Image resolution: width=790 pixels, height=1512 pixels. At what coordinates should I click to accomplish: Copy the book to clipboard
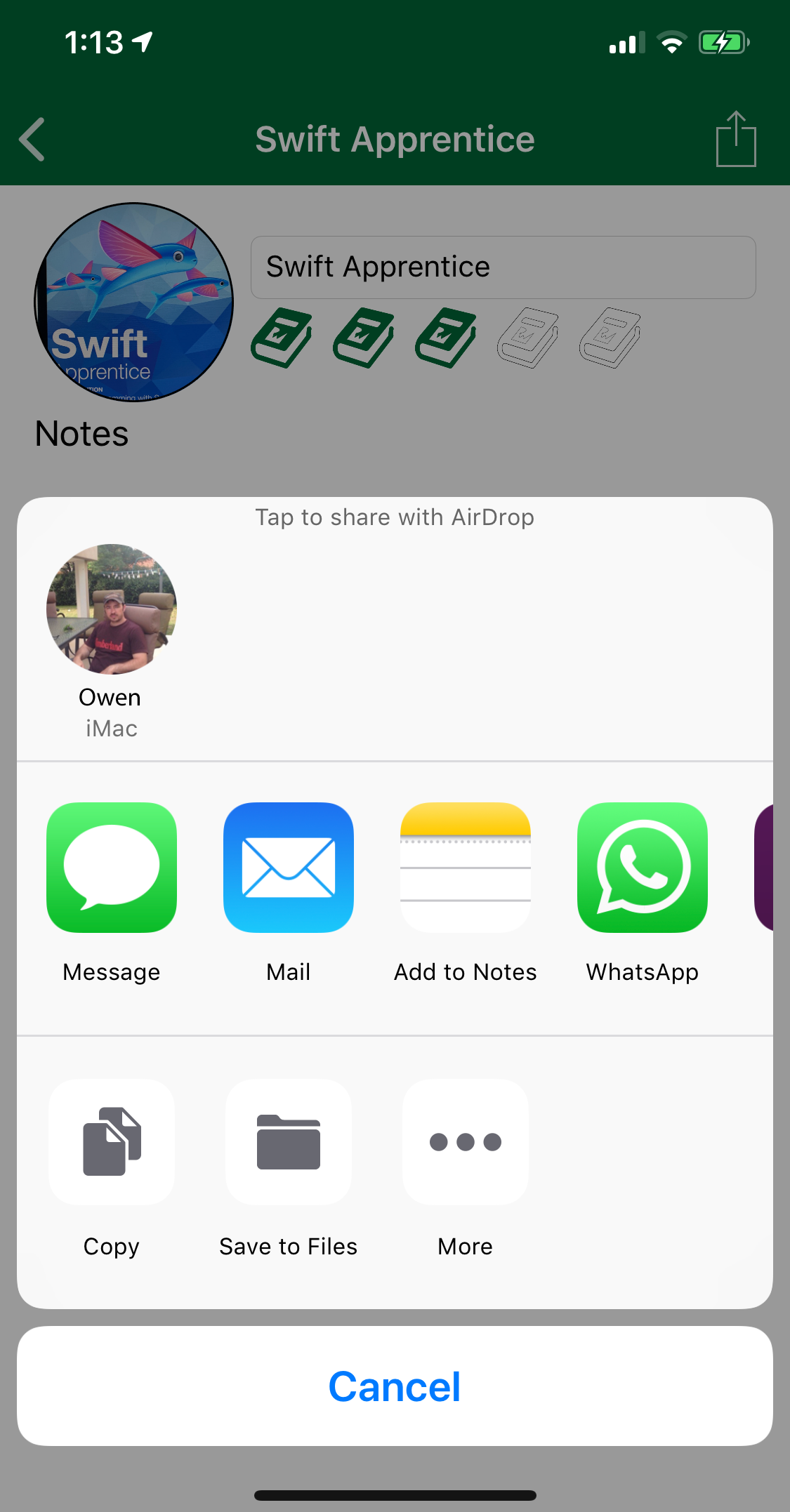click(111, 1142)
